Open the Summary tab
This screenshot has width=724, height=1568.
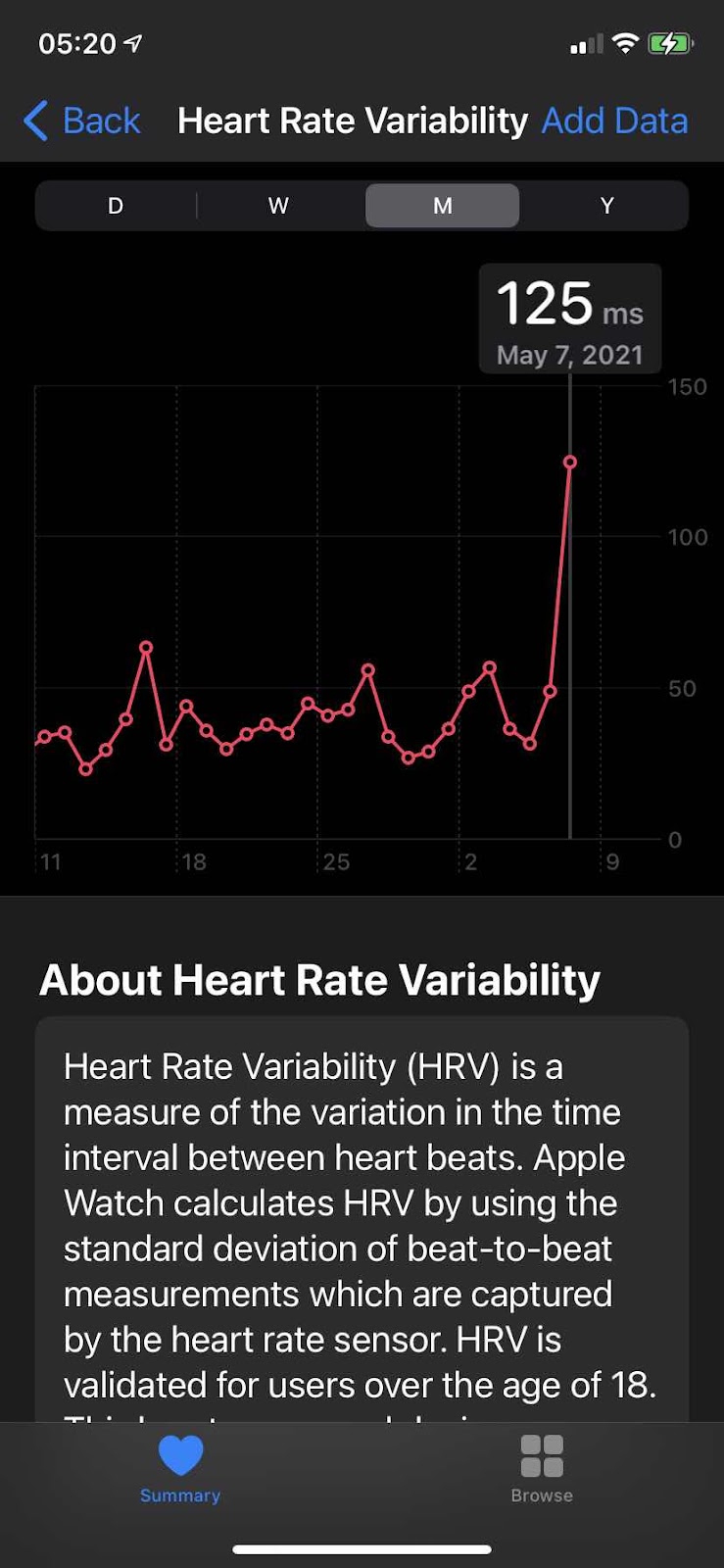[180, 1467]
